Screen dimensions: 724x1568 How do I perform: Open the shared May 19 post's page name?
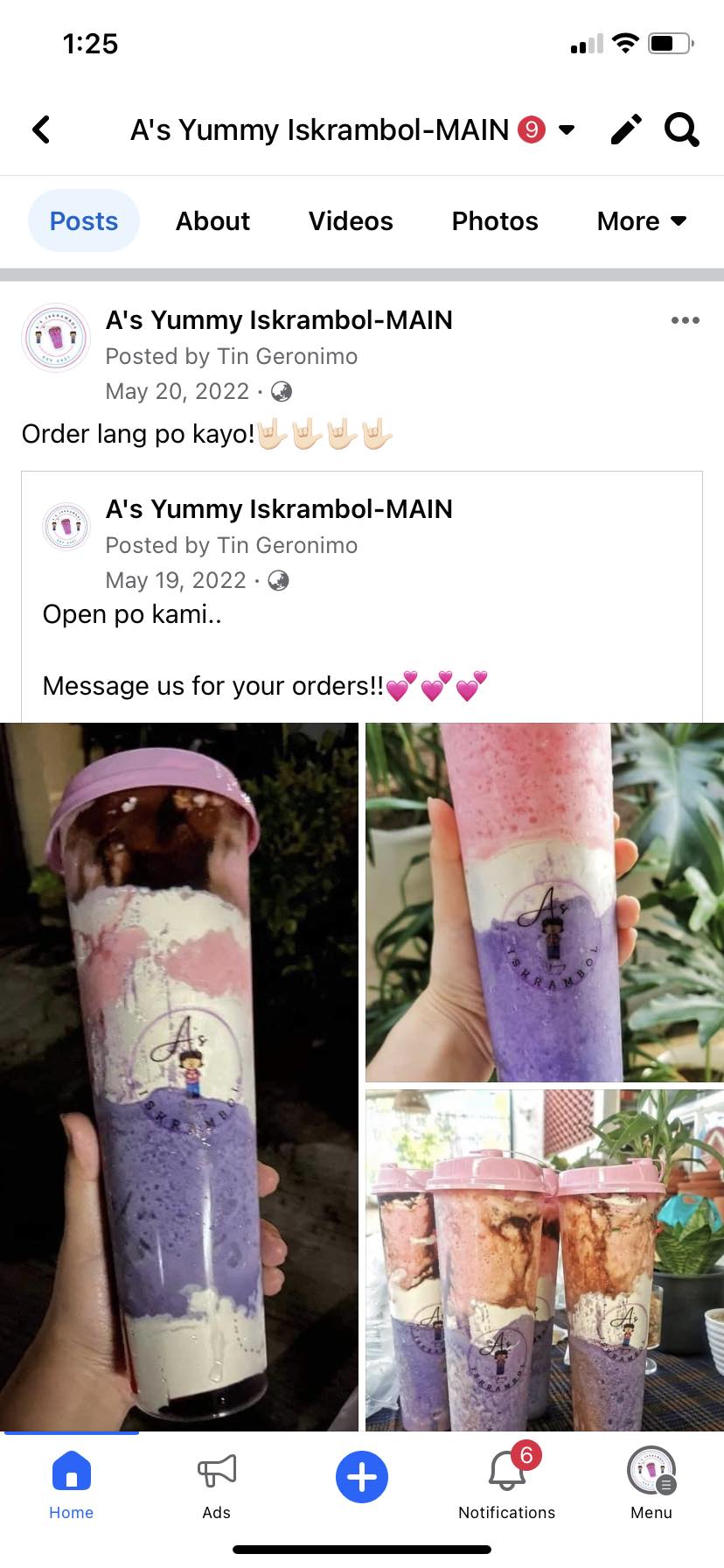pos(279,509)
